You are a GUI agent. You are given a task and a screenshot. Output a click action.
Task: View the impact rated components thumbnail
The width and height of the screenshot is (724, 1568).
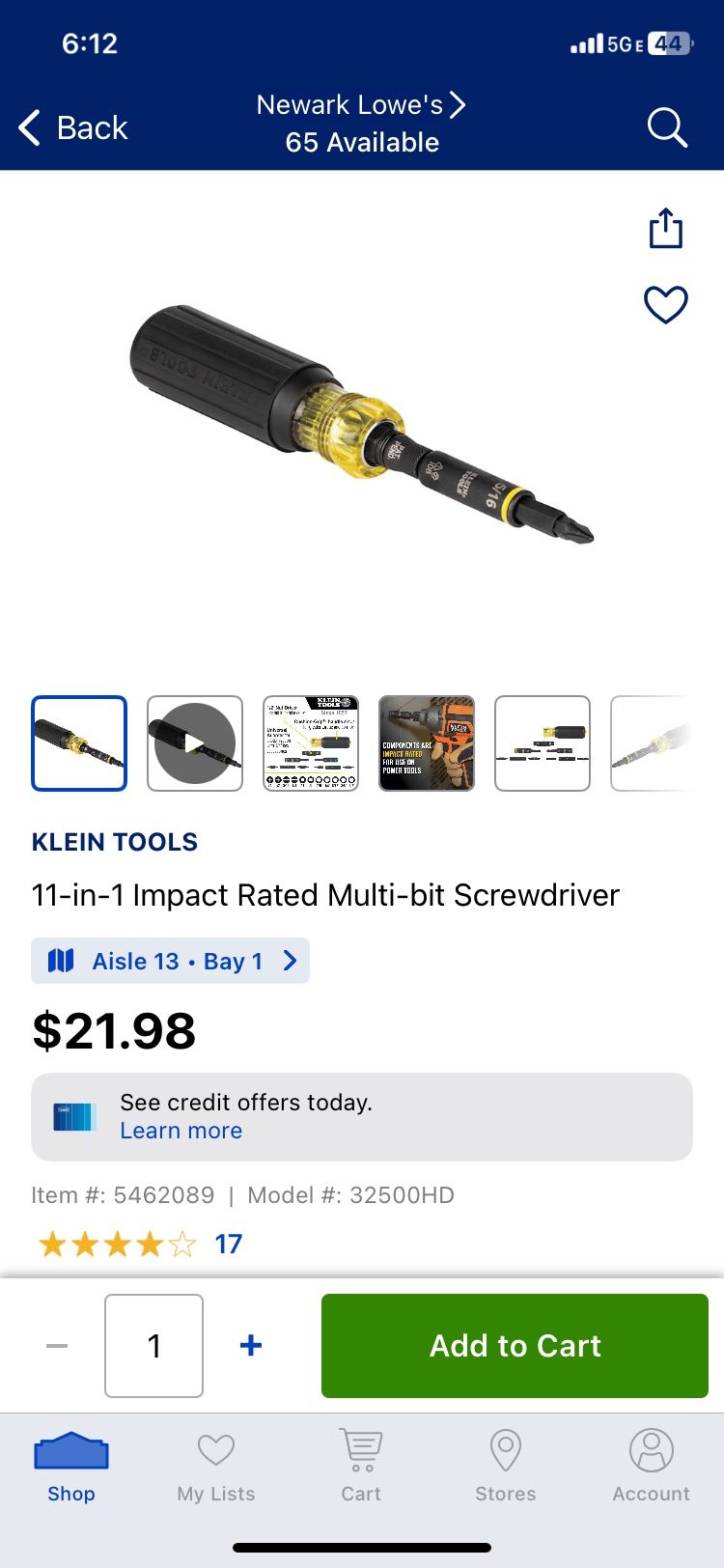coord(427,742)
